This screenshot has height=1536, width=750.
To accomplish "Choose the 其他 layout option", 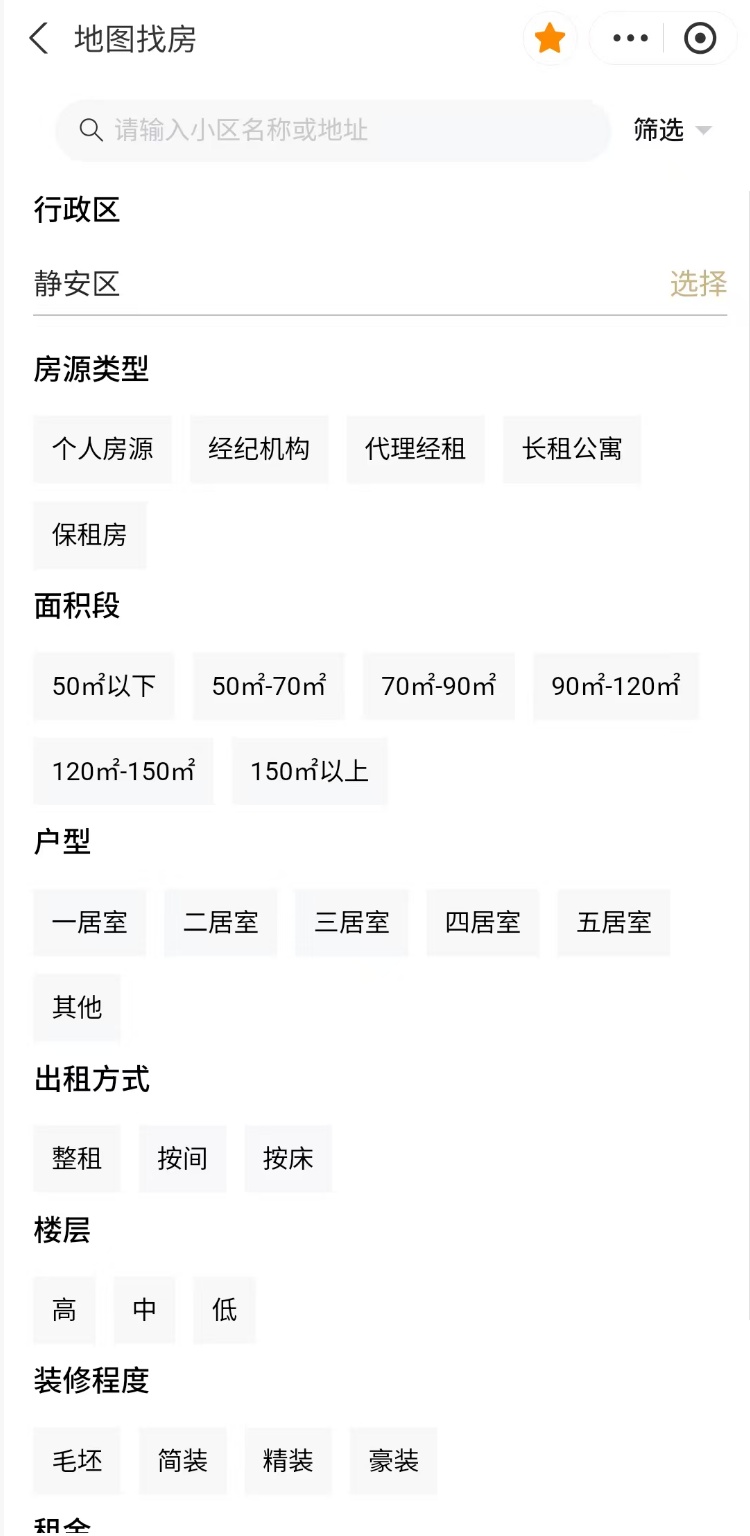I will pyautogui.click(x=77, y=1007).
